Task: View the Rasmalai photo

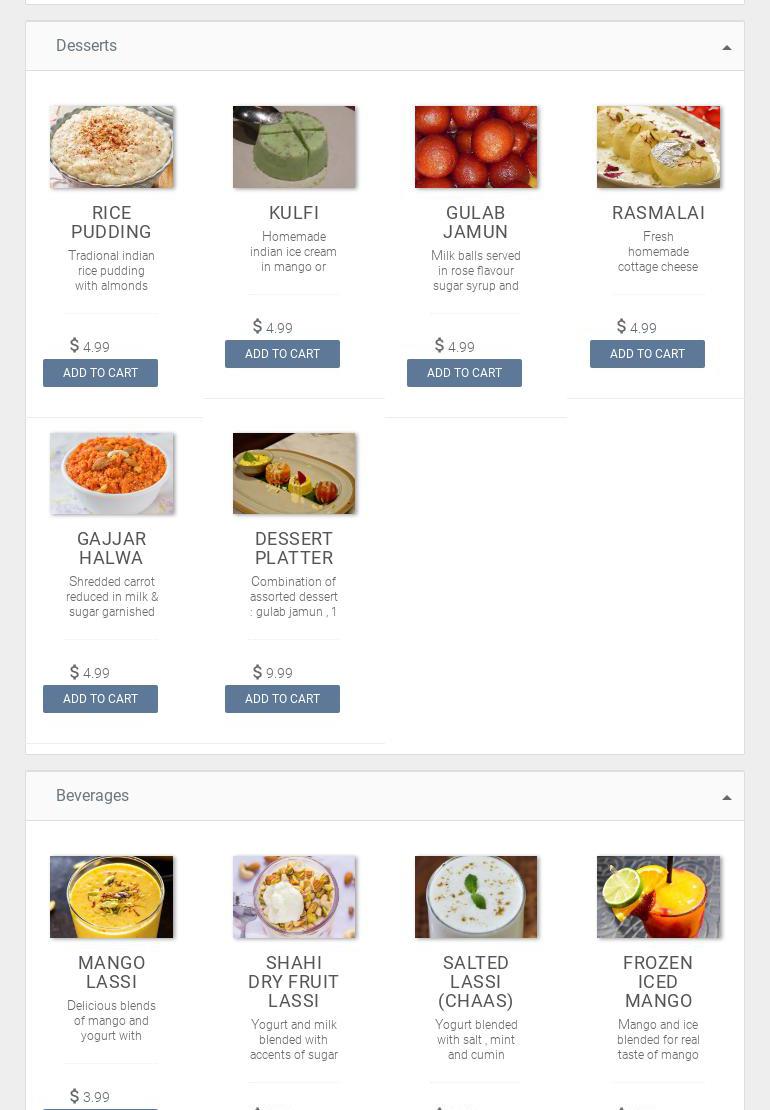Action: (x=658, y=147)
